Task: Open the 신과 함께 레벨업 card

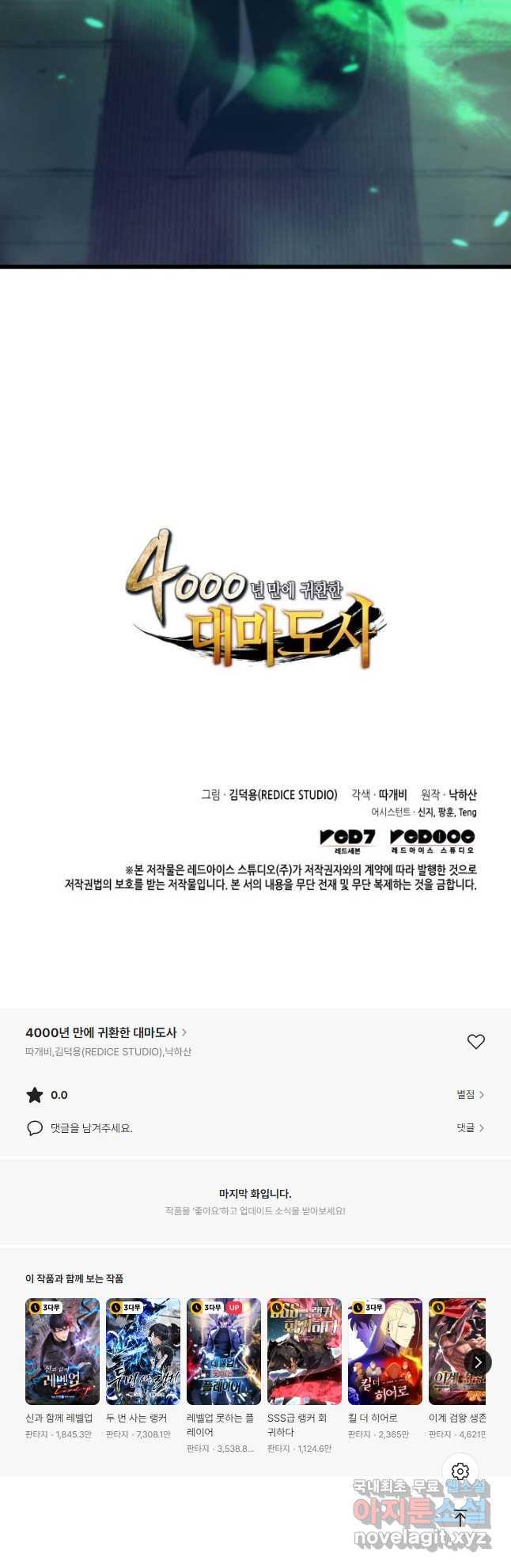Action: (x=62, y=1352)
